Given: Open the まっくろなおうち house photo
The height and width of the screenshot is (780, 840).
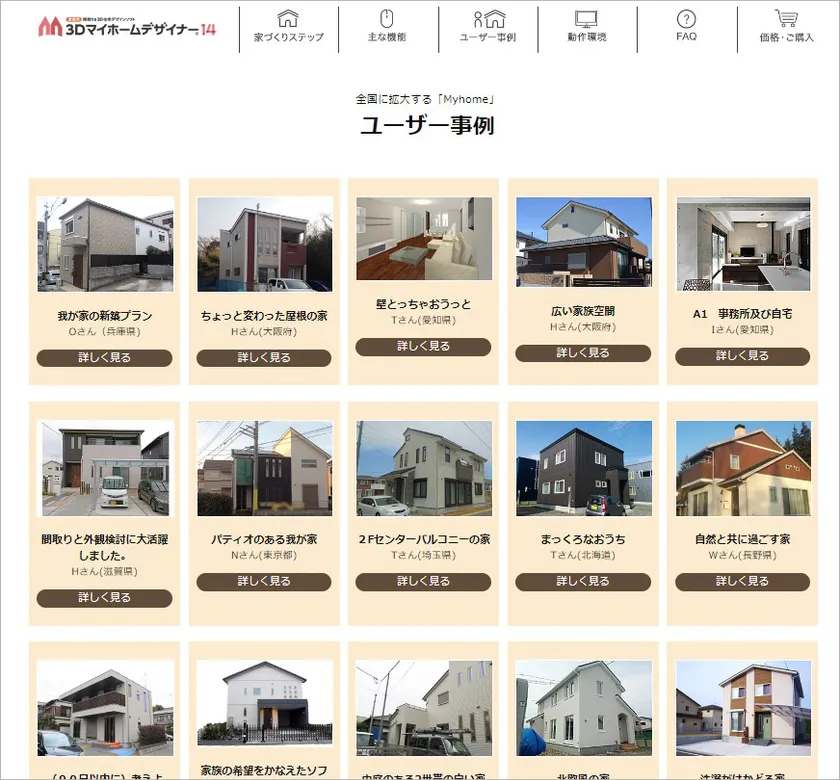Looking at the screenshot, I should click(x=583, y=468).
